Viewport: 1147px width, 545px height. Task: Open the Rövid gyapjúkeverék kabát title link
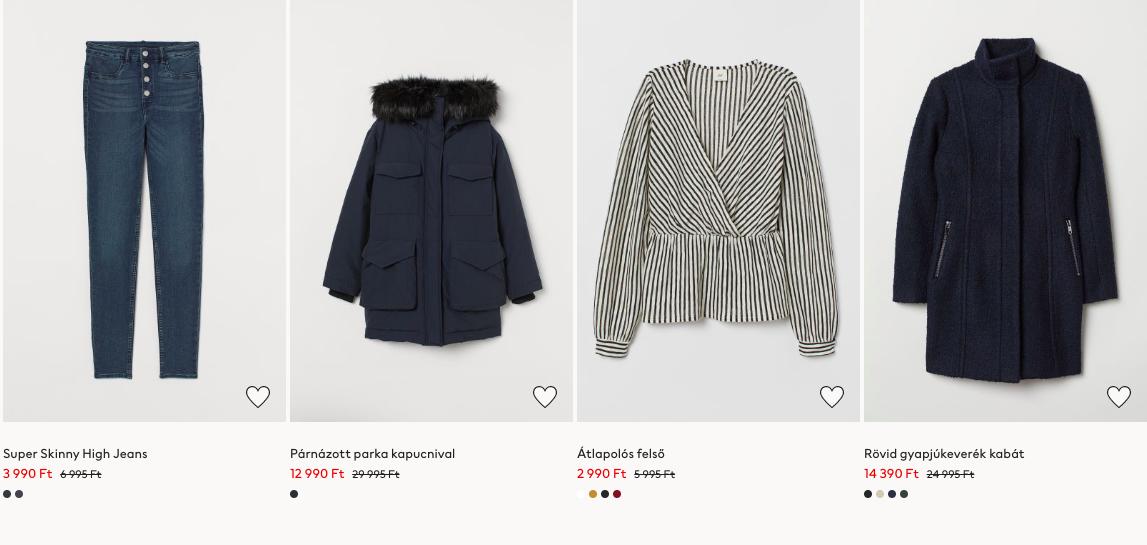pyautogui.click(x=943, y=454)
